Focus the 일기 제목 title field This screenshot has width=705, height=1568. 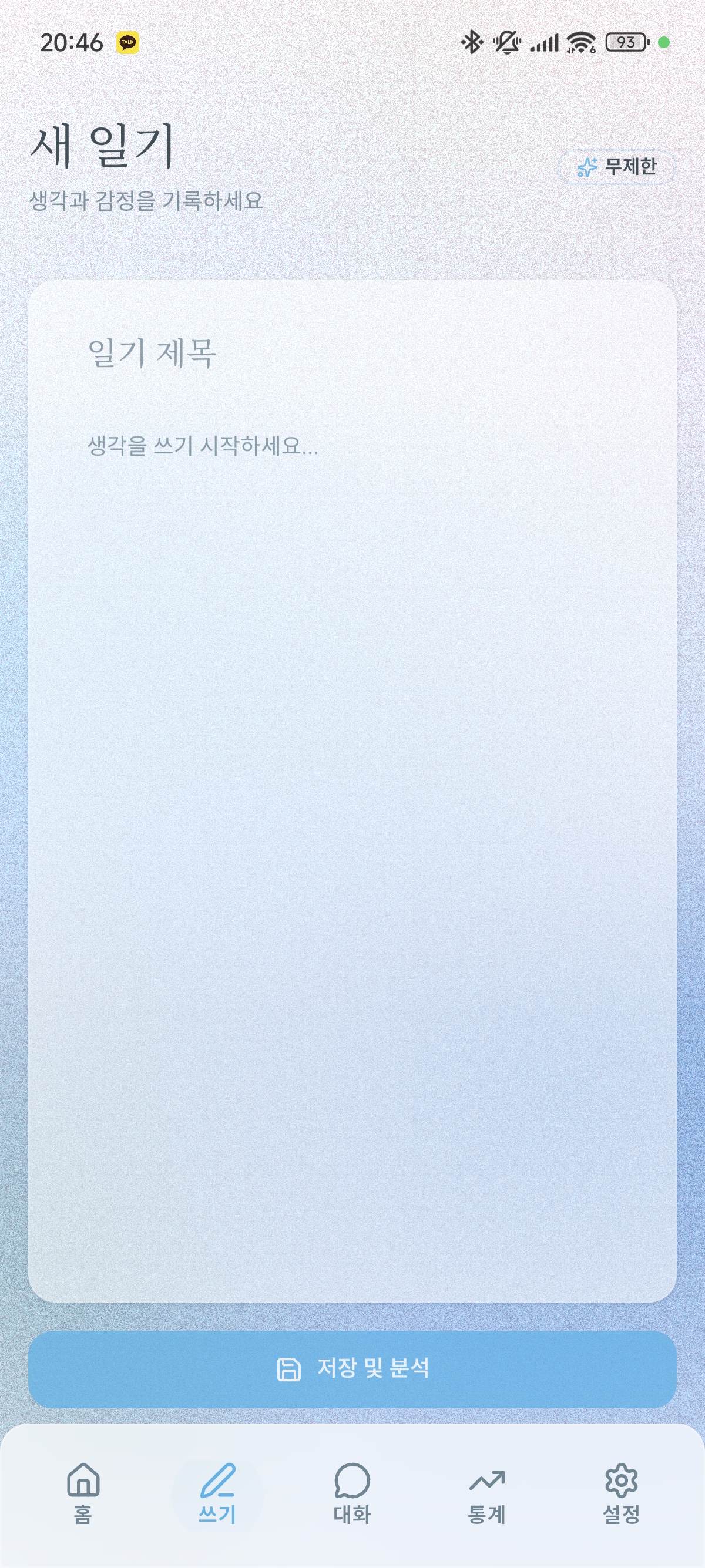(x=352, y=353)
